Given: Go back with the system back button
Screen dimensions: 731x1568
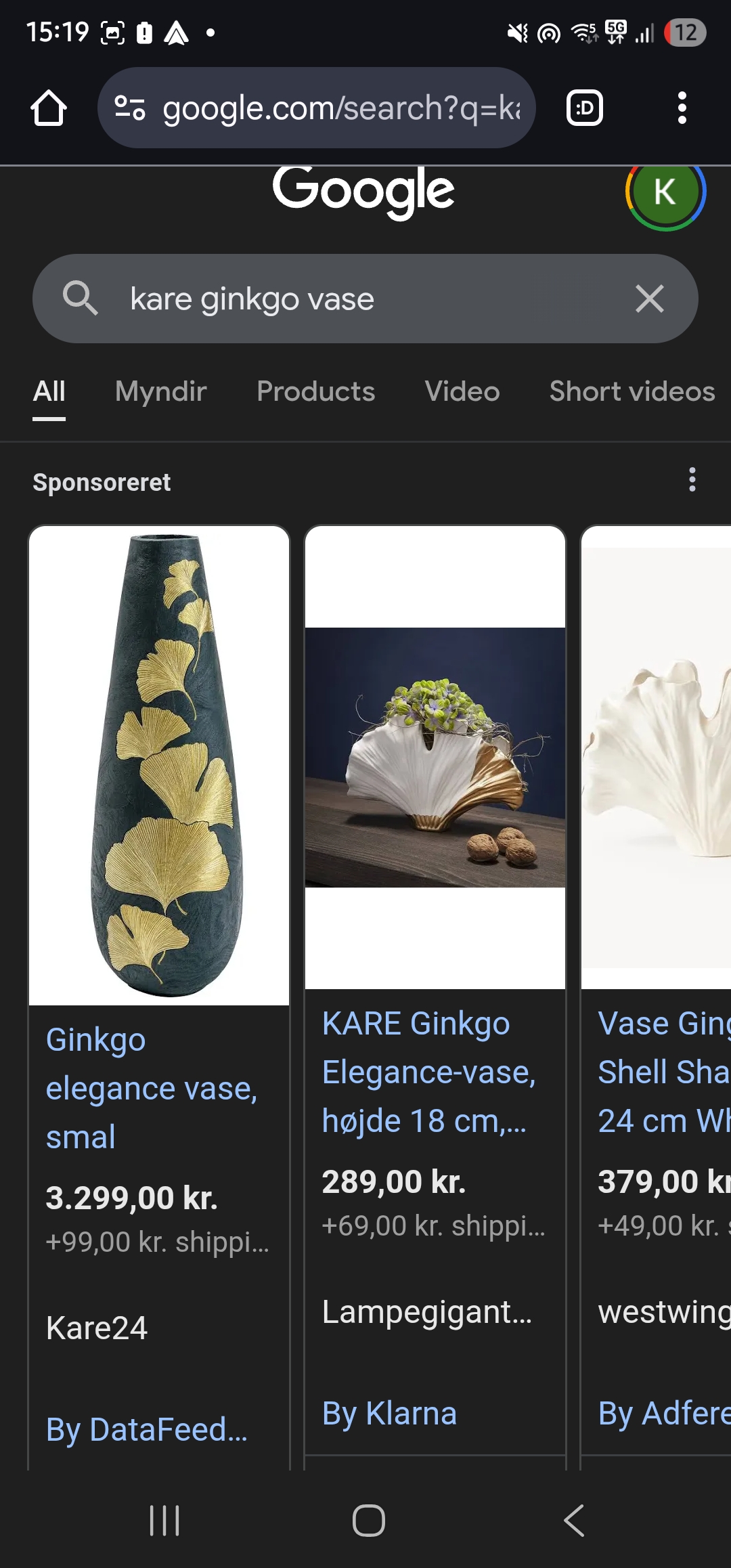Looking at the screenshot, I should (574, 1521).
